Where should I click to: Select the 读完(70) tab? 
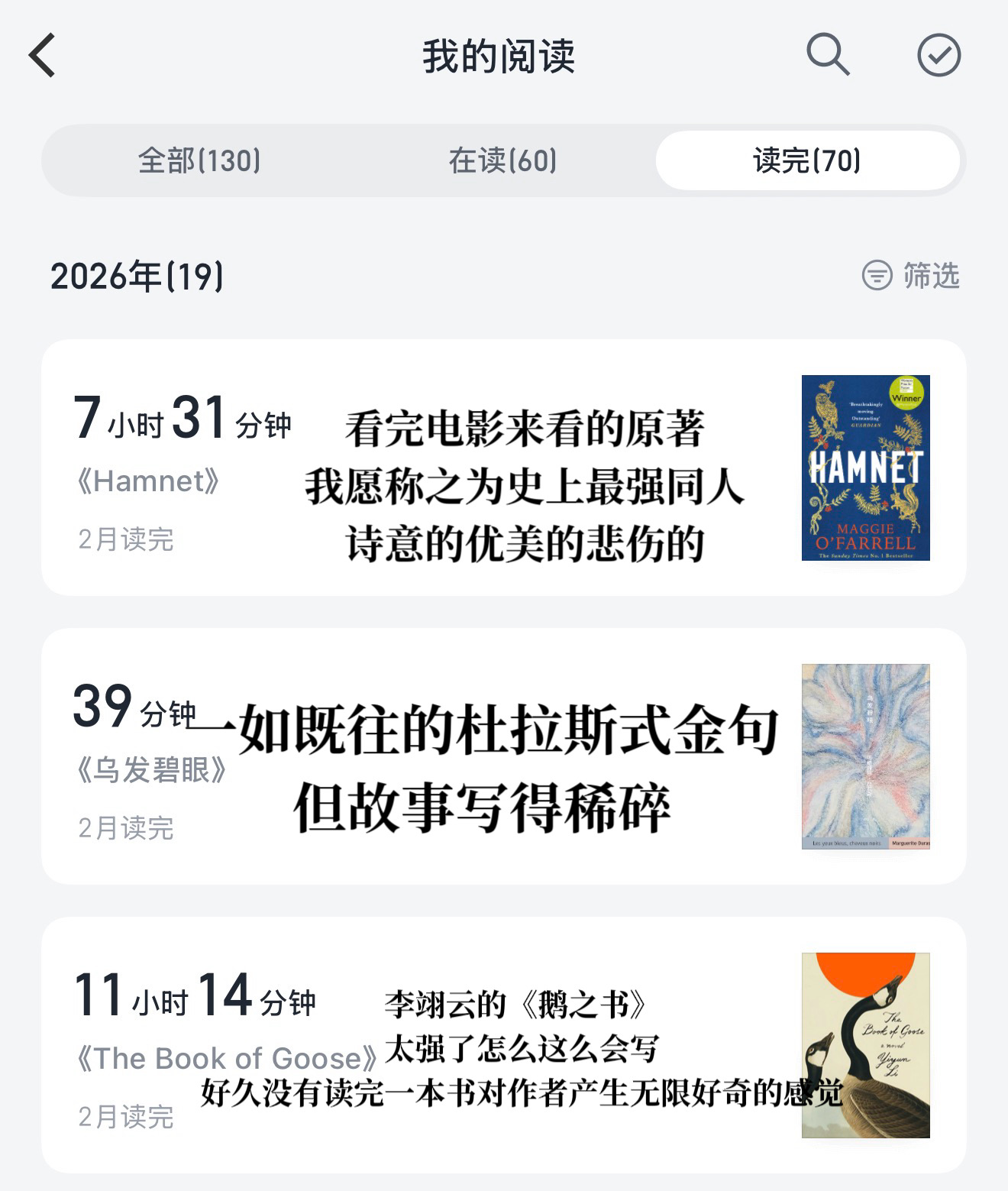click(x=807, y=160)
